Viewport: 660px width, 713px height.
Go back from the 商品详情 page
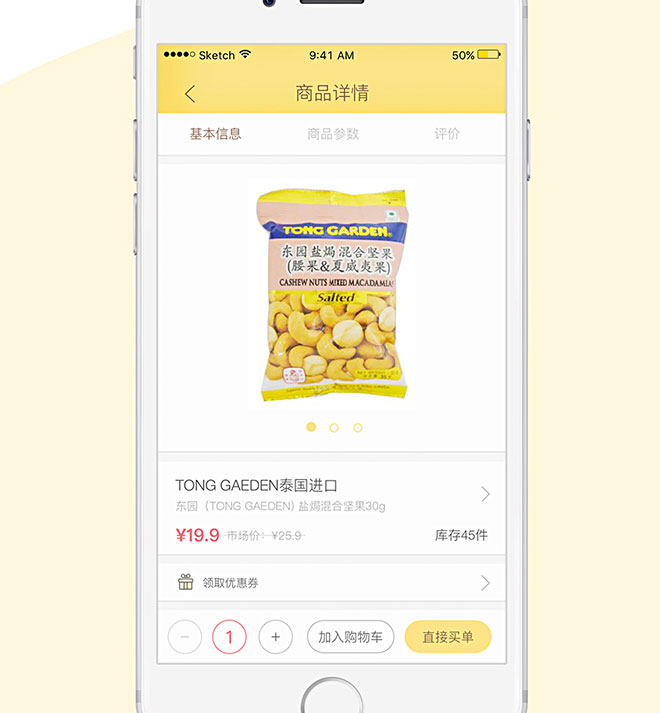click(190, 94)
